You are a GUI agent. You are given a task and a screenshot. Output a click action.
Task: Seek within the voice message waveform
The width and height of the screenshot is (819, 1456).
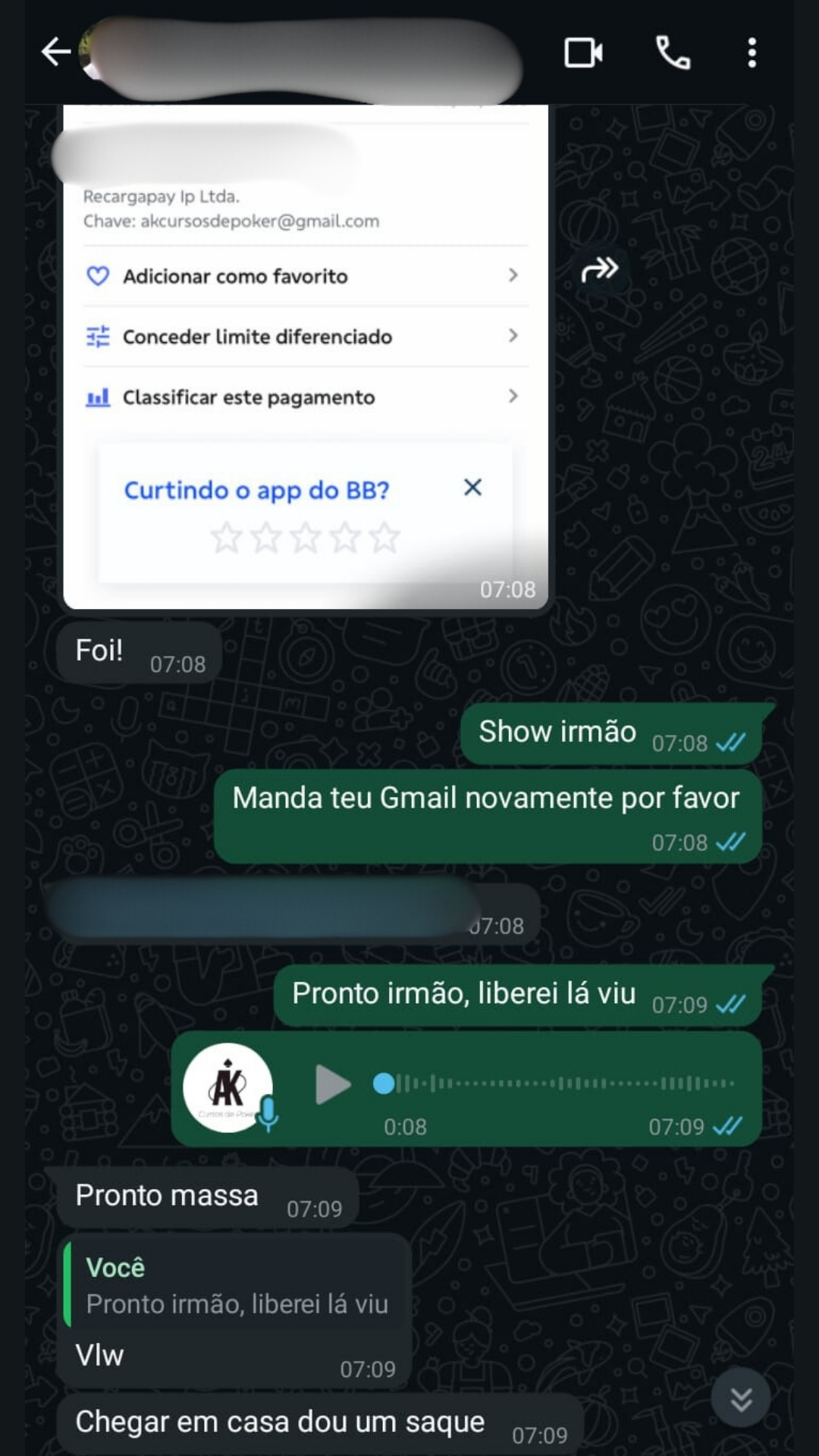tap(561, 1084)
